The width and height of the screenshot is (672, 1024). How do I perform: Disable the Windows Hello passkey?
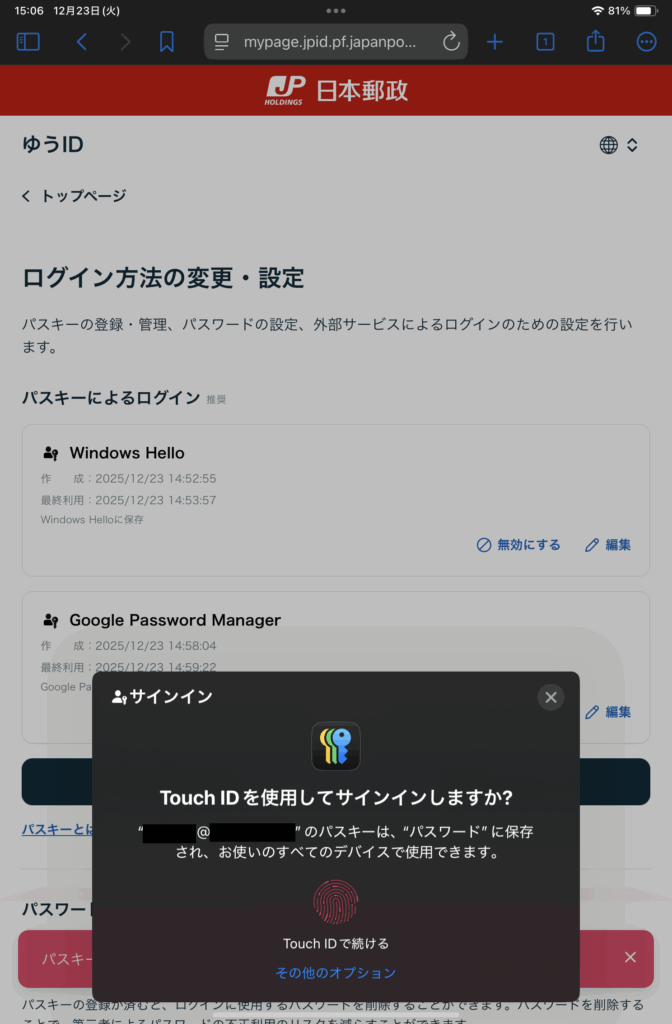[x=519, y=545]
